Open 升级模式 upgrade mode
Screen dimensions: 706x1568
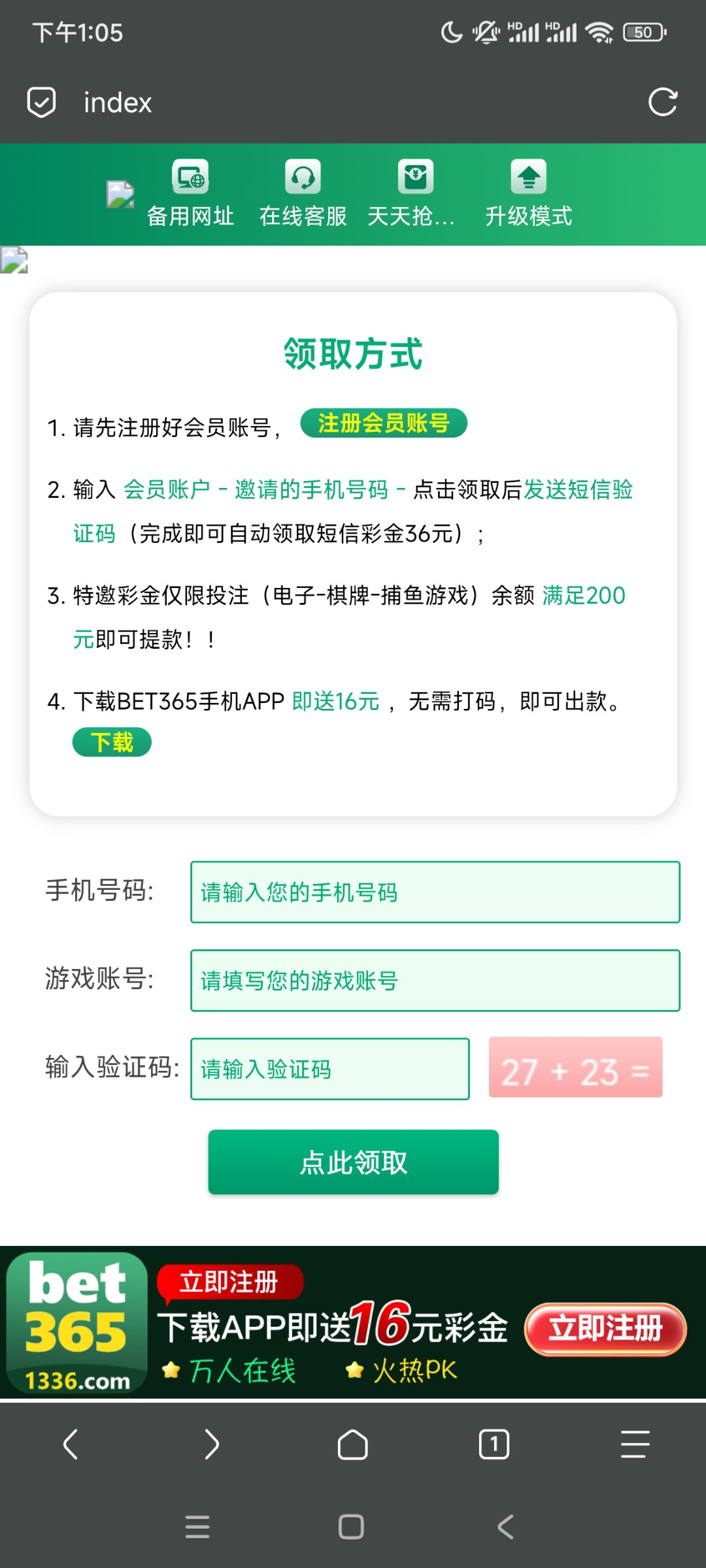tap(528, 193)
